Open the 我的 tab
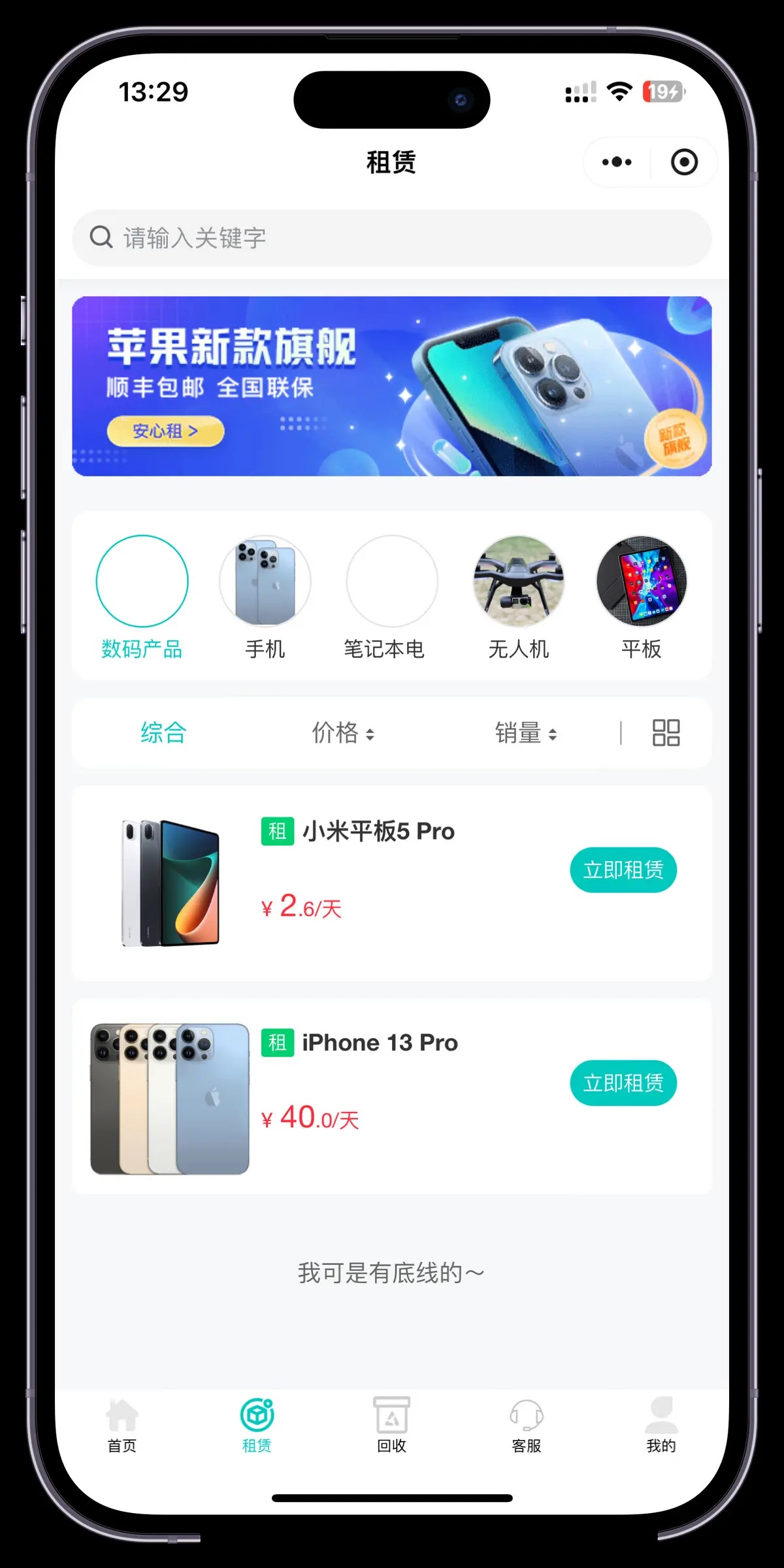The height and width of the screenshot is (1568, 784). click(661, 1425)
